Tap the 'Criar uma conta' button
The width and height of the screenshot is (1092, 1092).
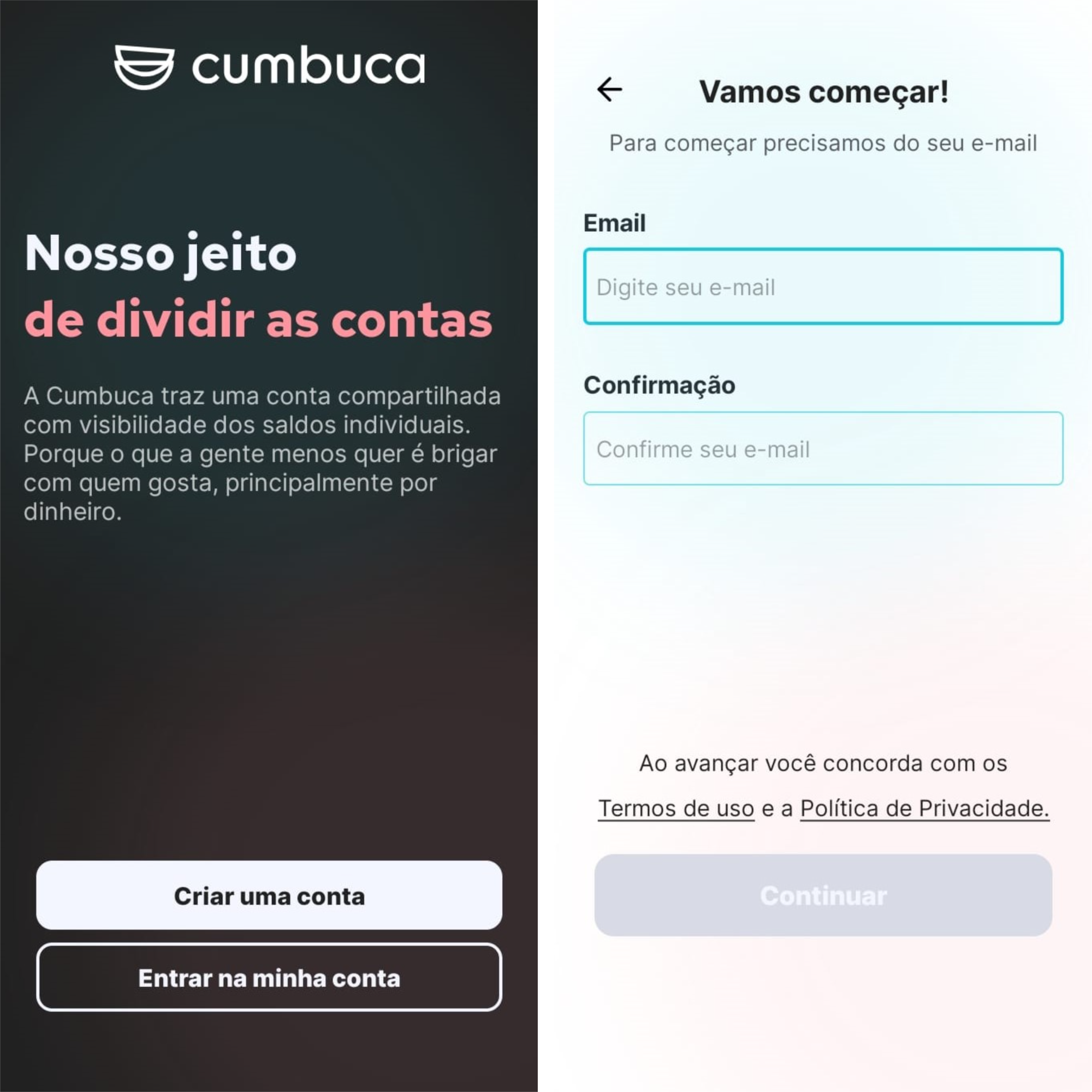tap(269, 896)
